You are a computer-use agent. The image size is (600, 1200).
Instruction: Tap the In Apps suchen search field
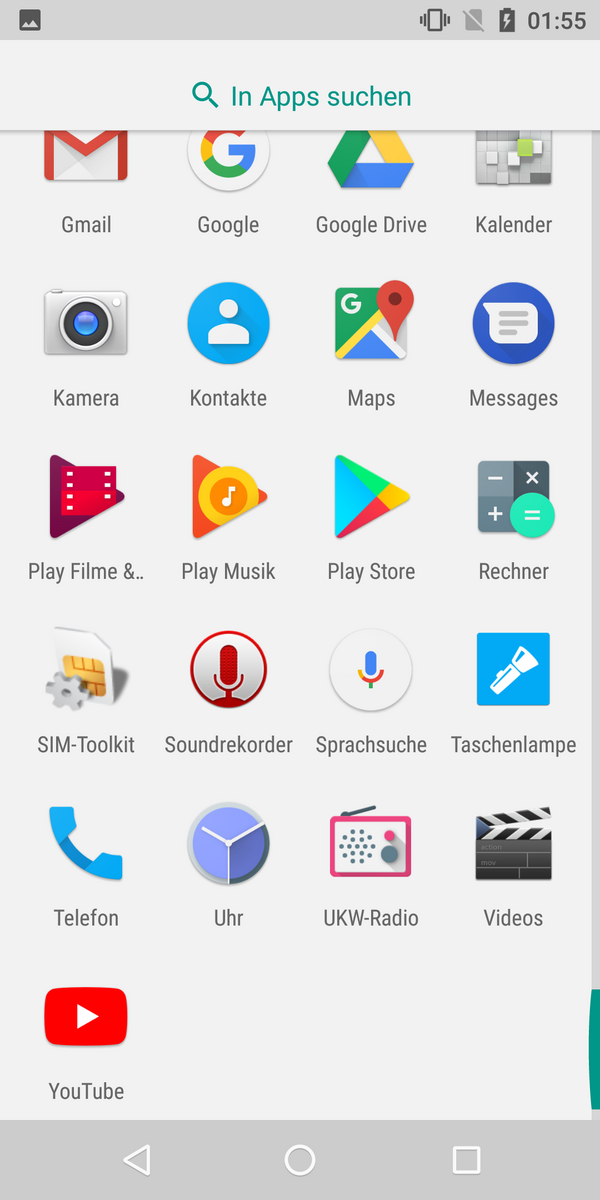300,96
